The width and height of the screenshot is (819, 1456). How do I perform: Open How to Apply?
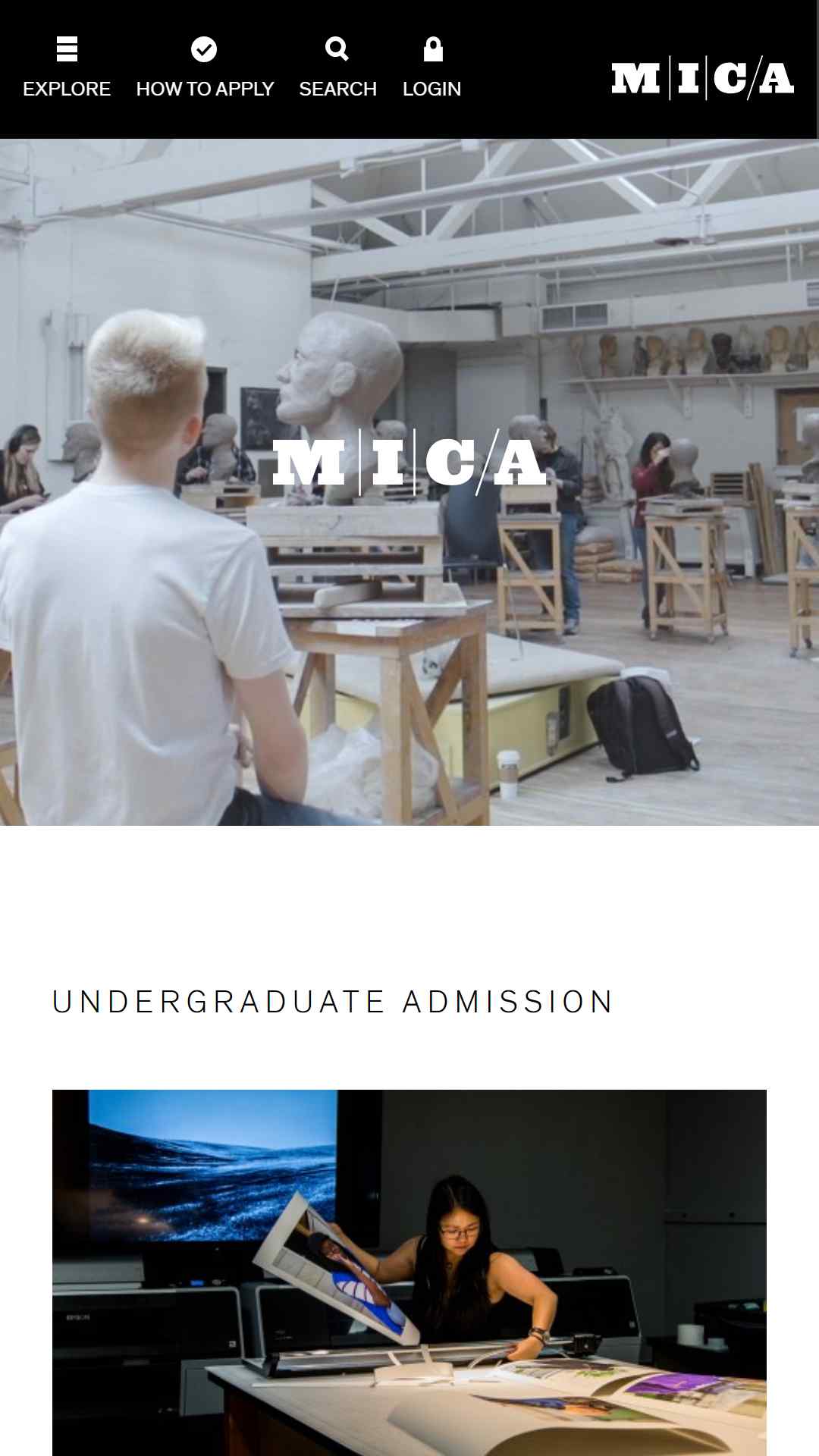205,68
